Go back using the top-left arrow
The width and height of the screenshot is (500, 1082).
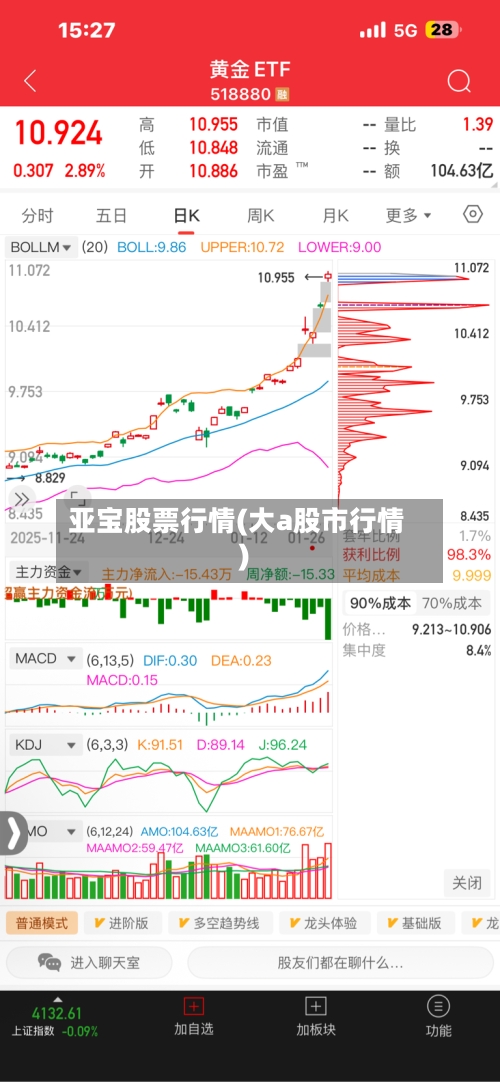(x=30, y=81)
